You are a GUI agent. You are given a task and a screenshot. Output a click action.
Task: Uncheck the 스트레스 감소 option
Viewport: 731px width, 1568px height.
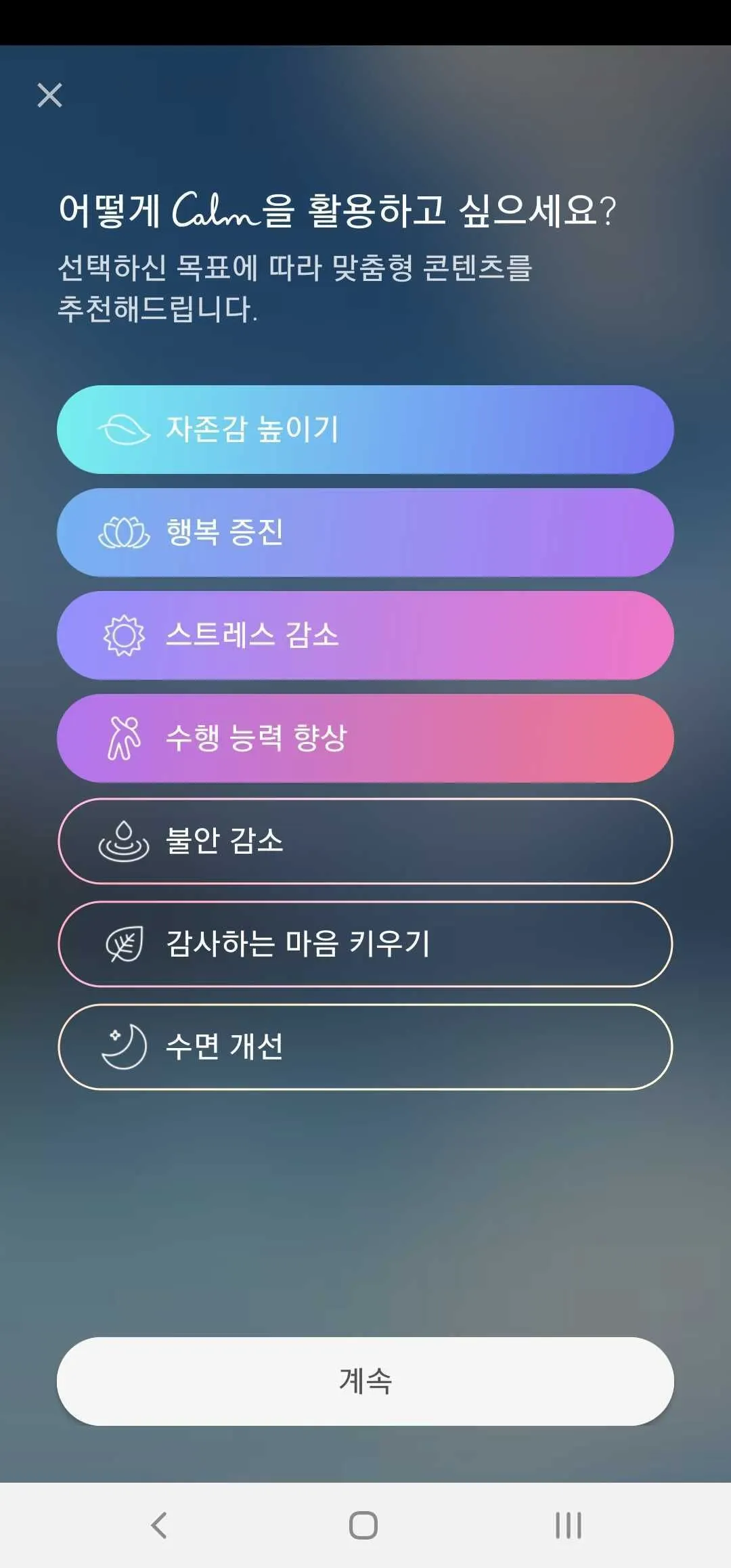pyautogui.click(x=365, y=635)
